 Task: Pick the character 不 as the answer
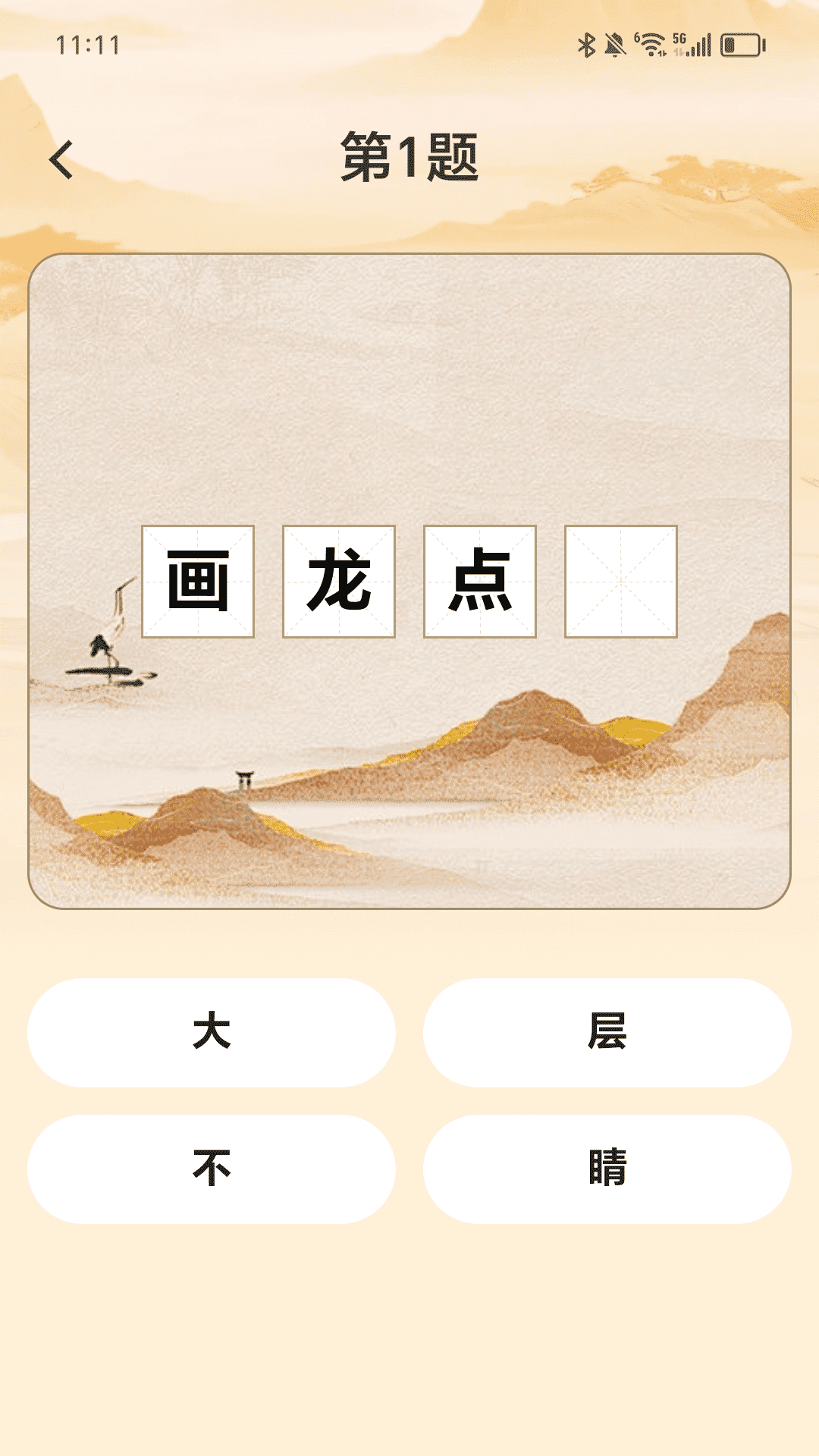[212, 1169]
